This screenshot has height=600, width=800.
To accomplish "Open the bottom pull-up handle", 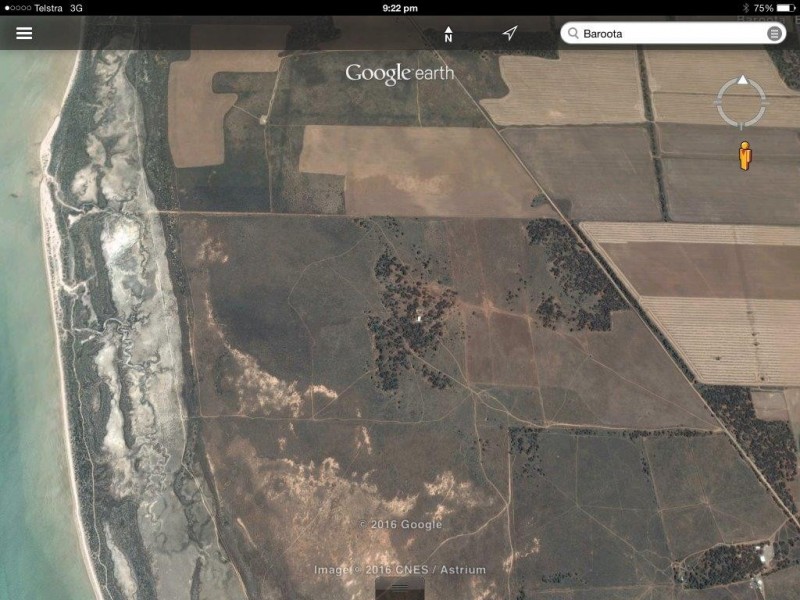I will pos(399,590).
